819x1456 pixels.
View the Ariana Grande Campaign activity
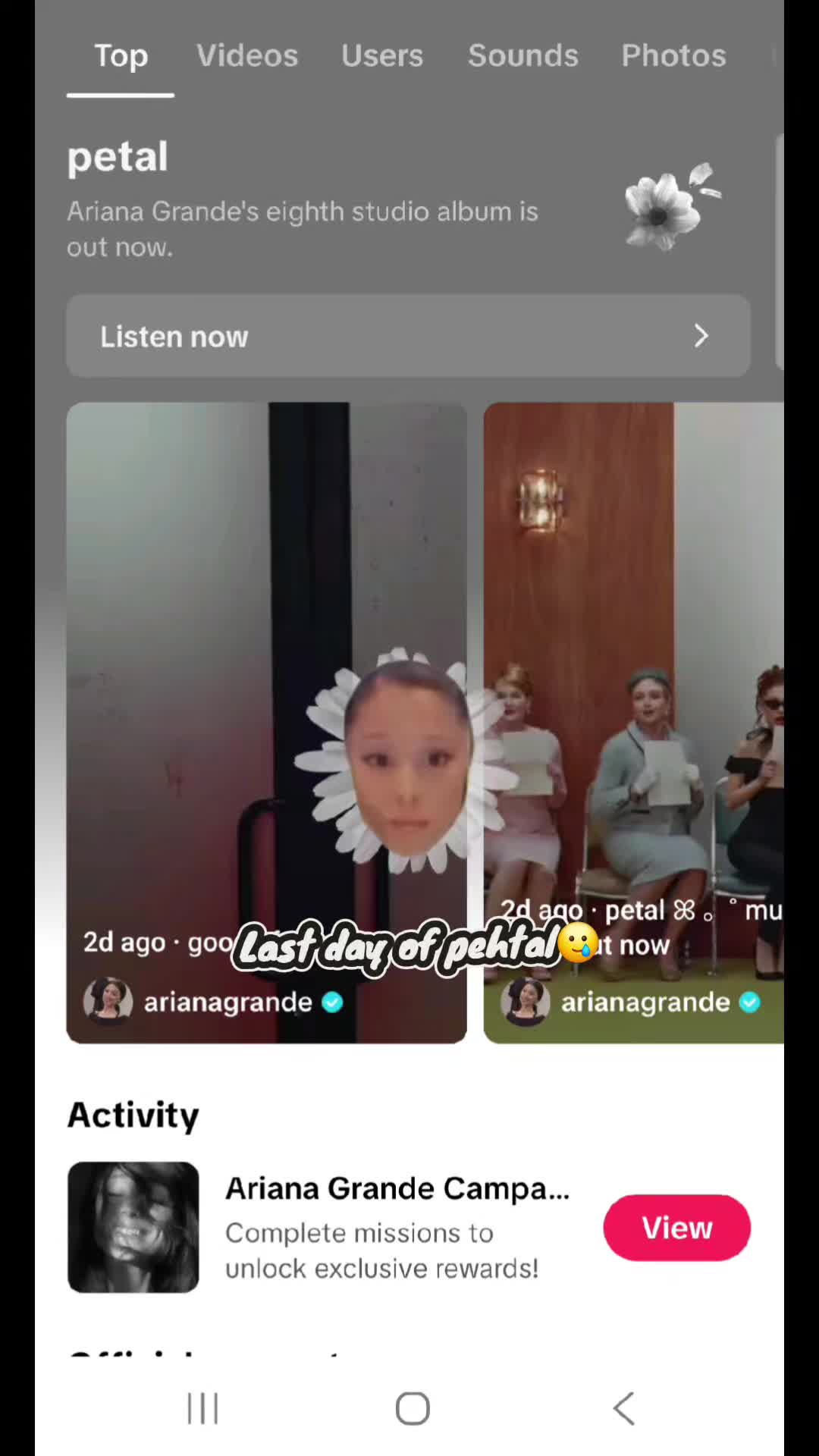pyautogui.click(x=676, y=1228)
